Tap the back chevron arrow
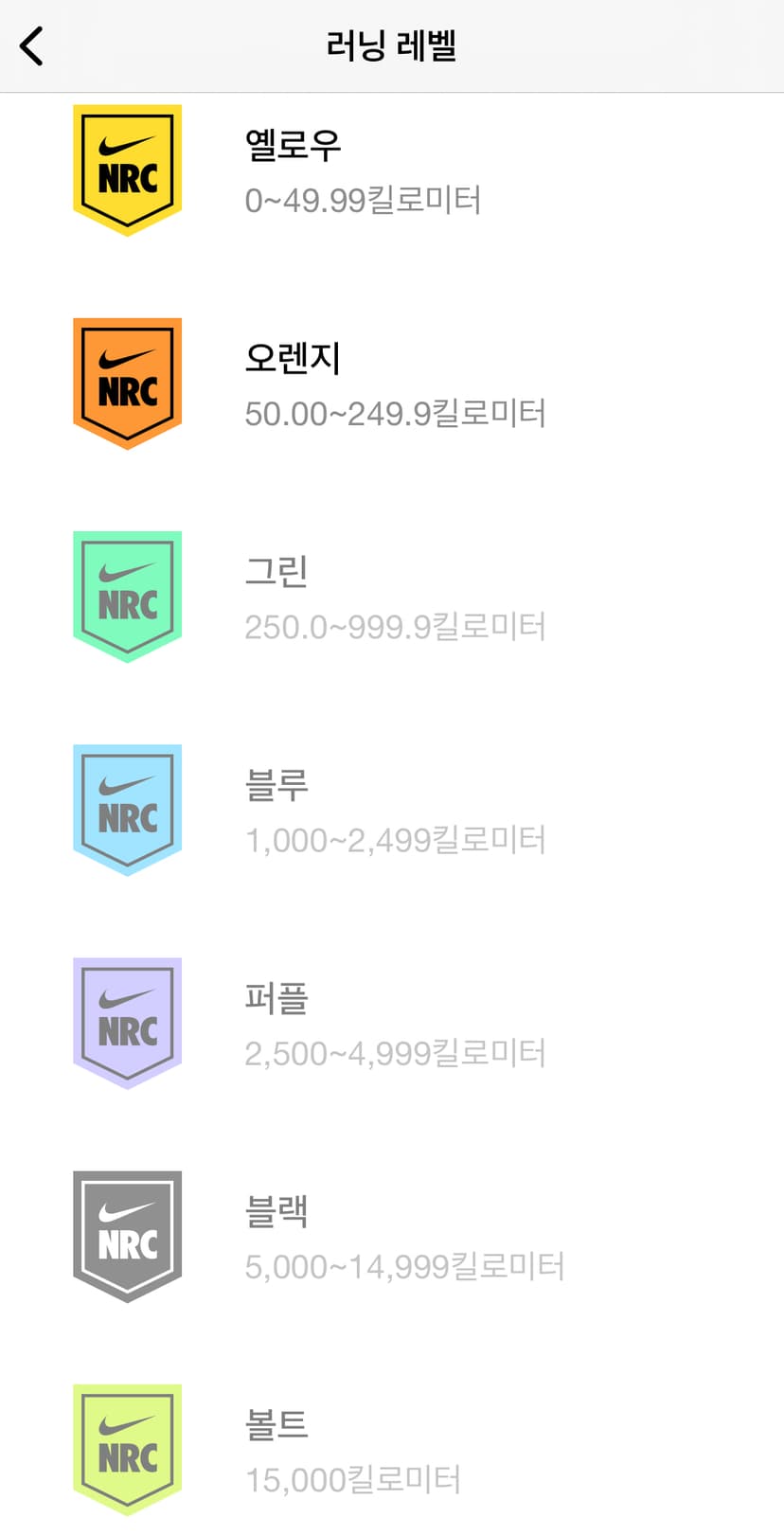Image resolution: width=784 pixels, height=1535 pixels. pyautogui.click(x=31, y=45)
